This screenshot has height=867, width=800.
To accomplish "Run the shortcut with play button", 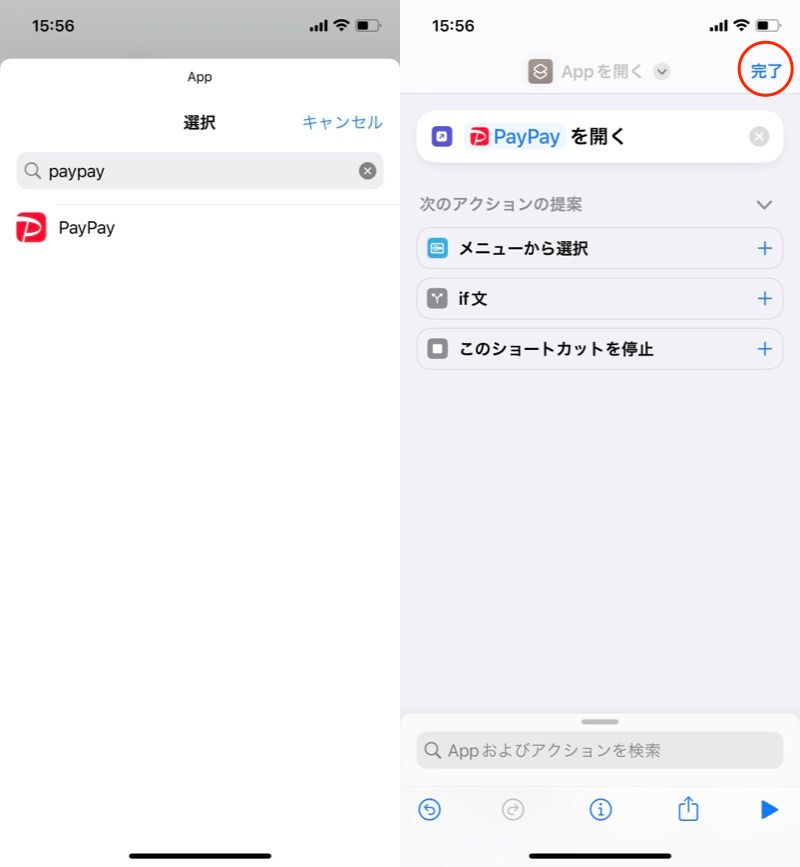I will click(768, 809).
